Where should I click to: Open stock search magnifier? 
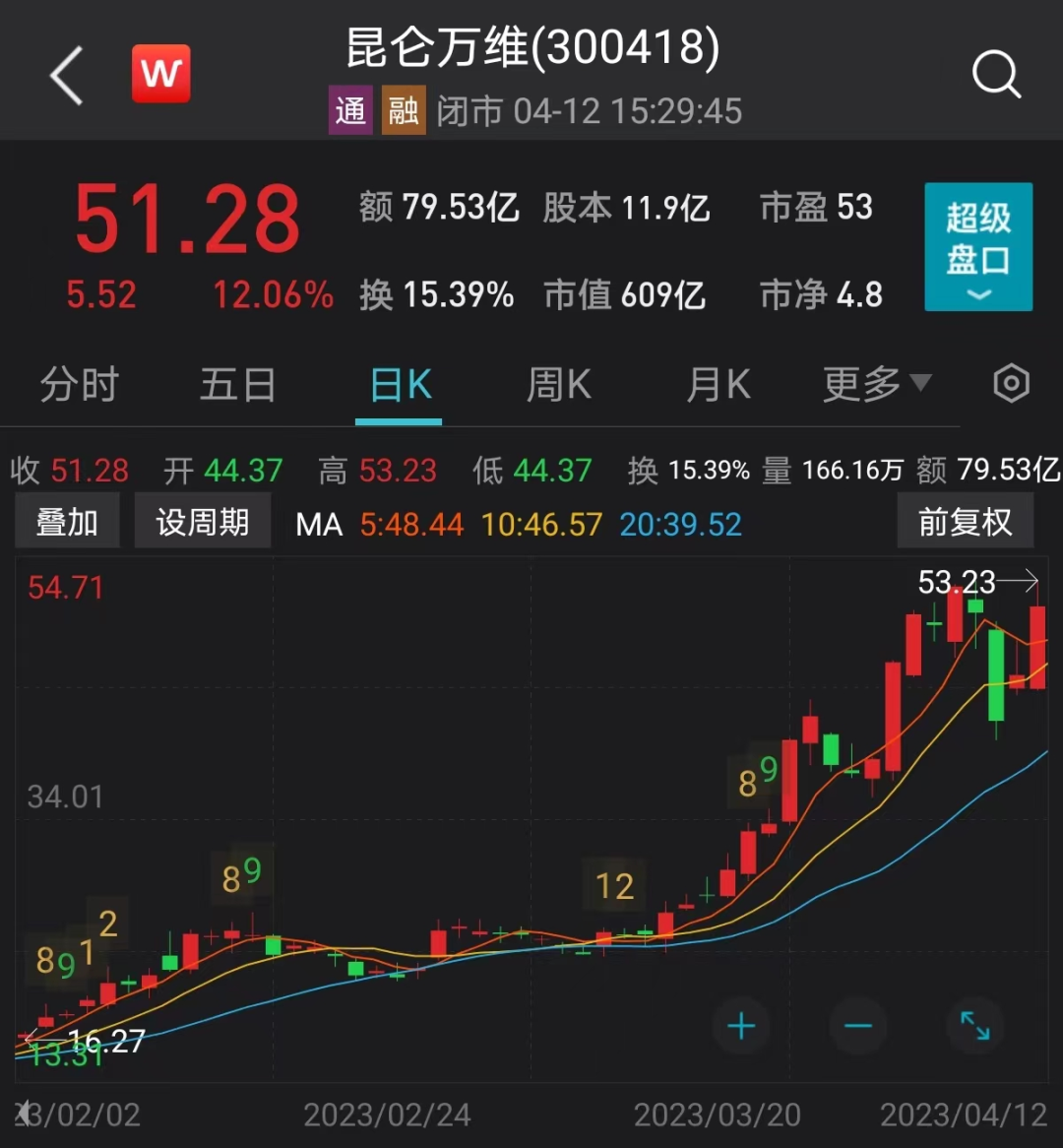click(x=995, y=75)
